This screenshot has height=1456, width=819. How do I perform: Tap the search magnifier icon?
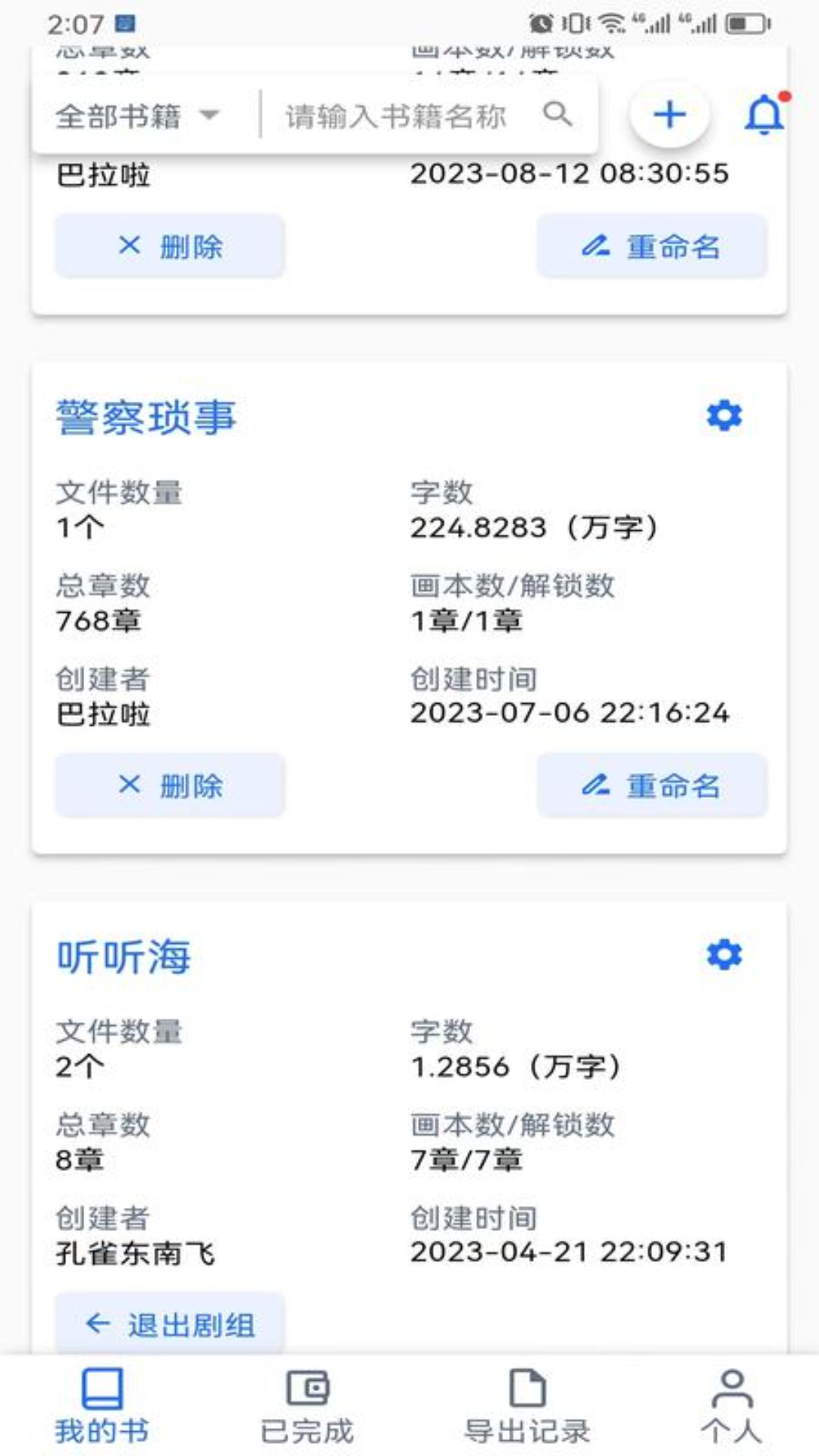coord(559,114)
